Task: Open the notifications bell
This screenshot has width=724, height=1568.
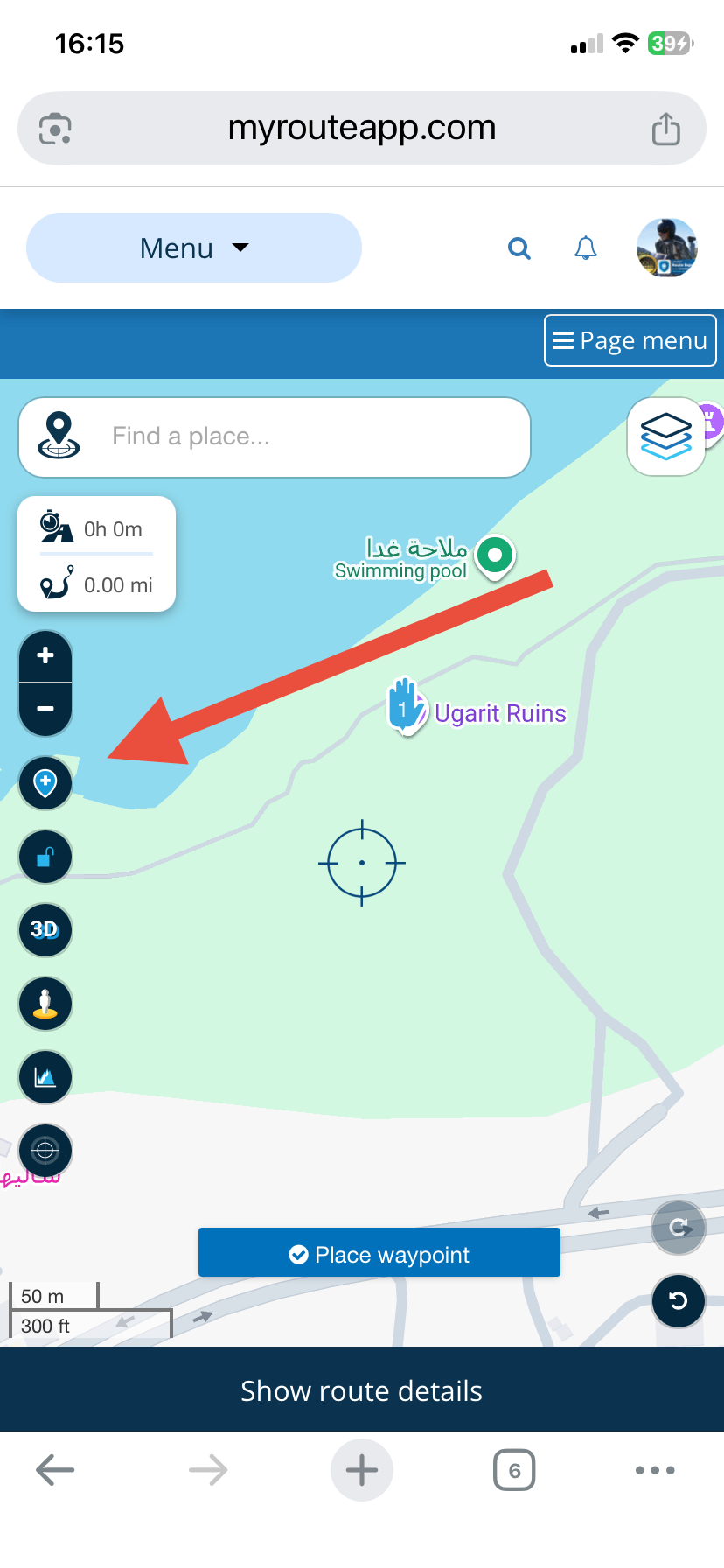Action: tap(585, 248)
